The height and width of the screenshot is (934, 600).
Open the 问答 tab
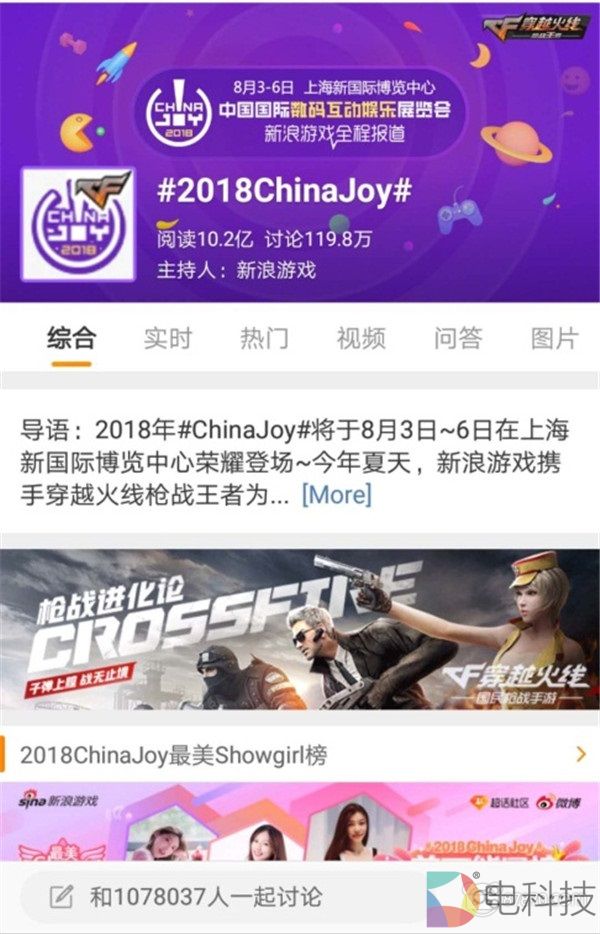click(x=458, y=338)
